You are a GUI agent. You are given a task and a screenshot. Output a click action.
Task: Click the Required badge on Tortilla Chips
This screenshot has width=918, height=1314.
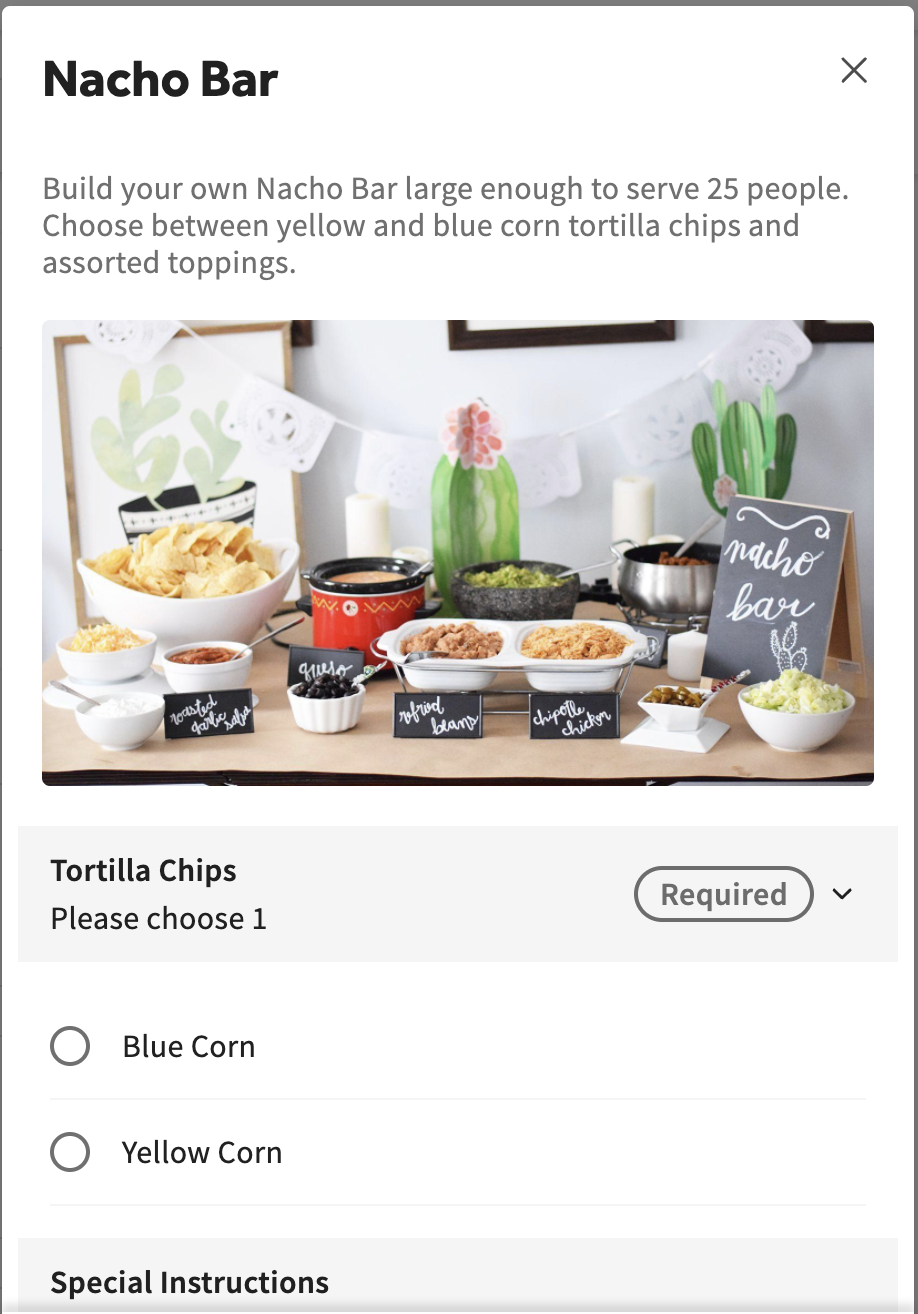[x=723, y=894]
